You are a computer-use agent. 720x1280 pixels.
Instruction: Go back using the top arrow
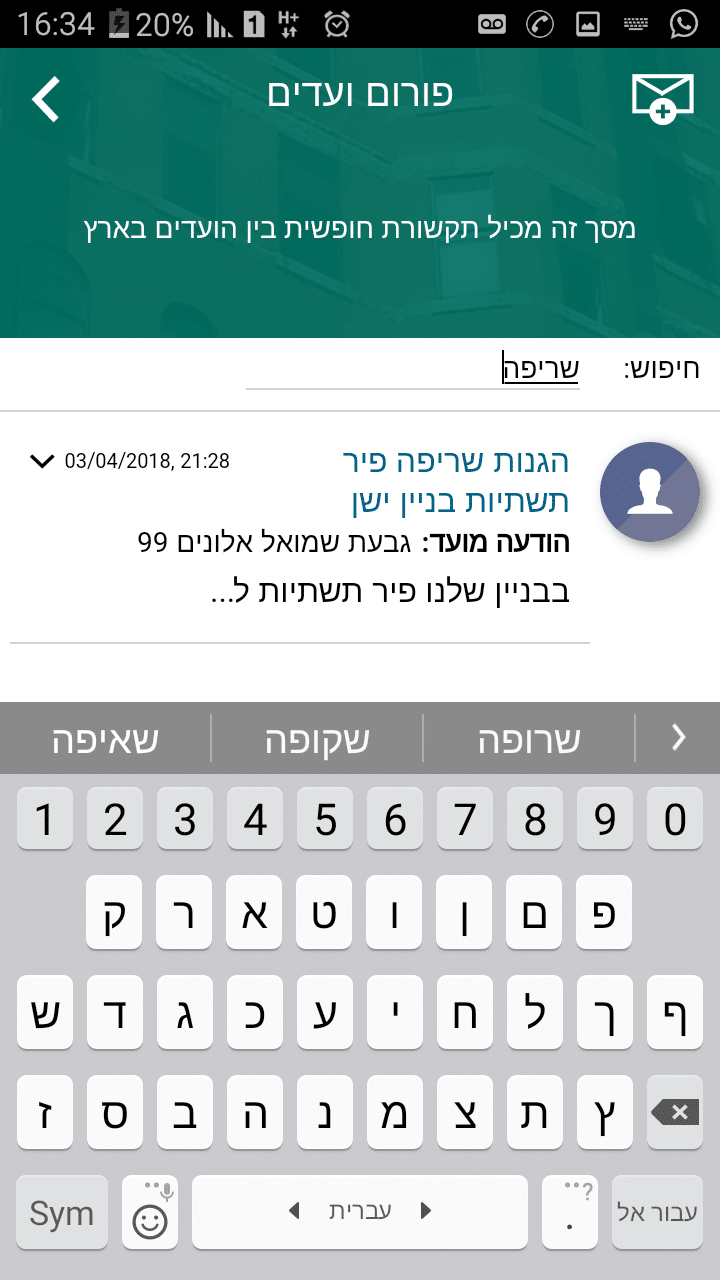point(46,99)
